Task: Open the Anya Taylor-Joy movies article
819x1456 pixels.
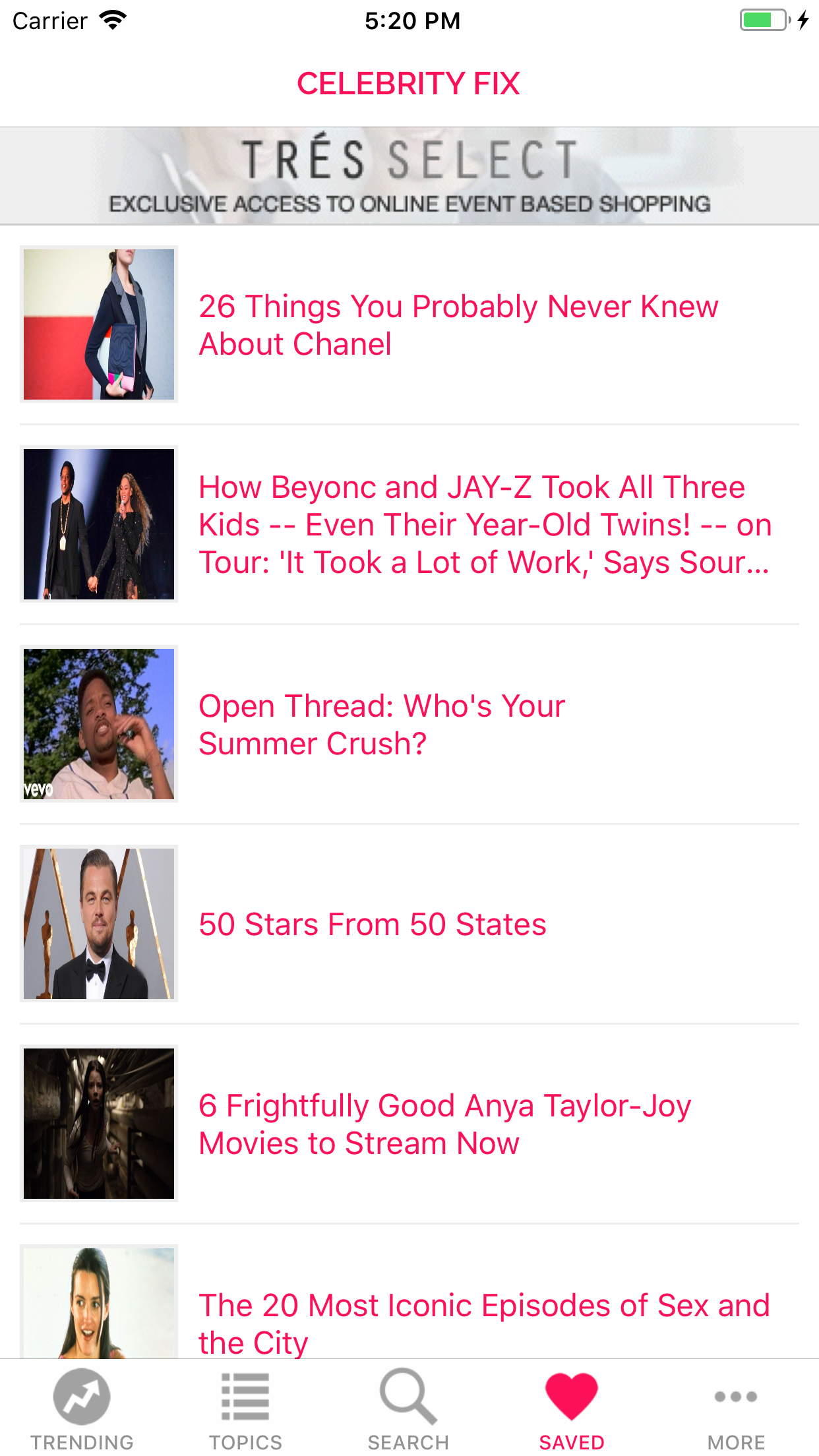Action: [445, 1124]
